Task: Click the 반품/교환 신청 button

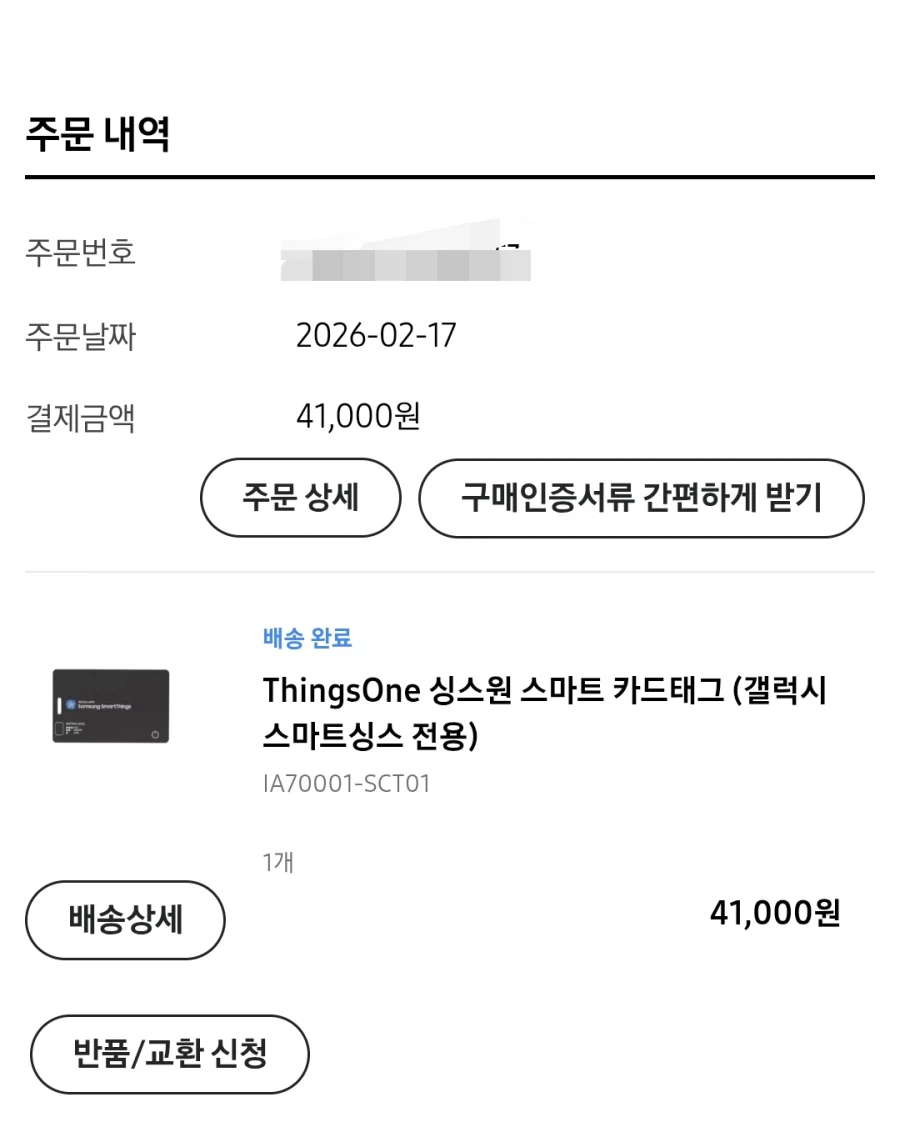Action: 169,1053
